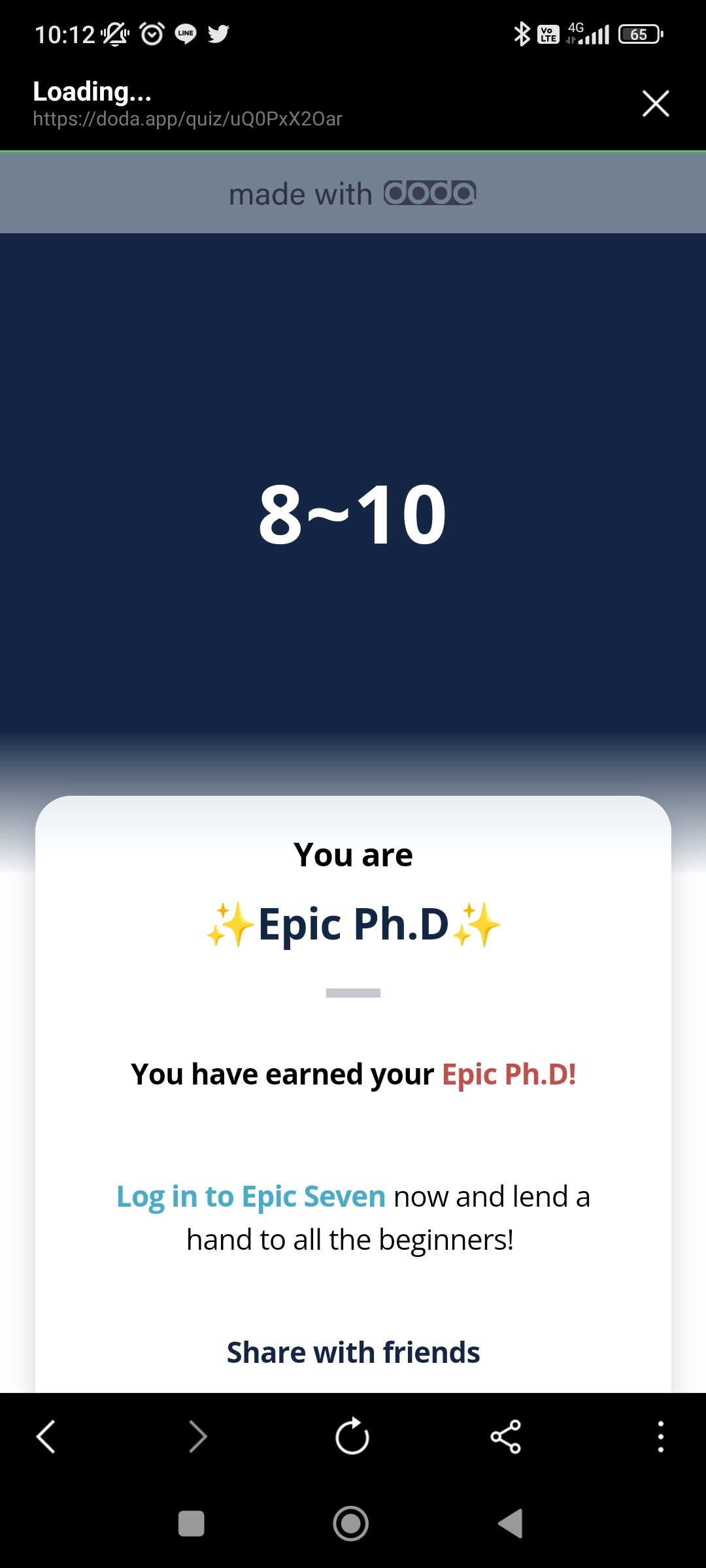Open recent apps from the navigation bar
The height and width of the screenshot is (1568, 706).
tap(192, 1524)
